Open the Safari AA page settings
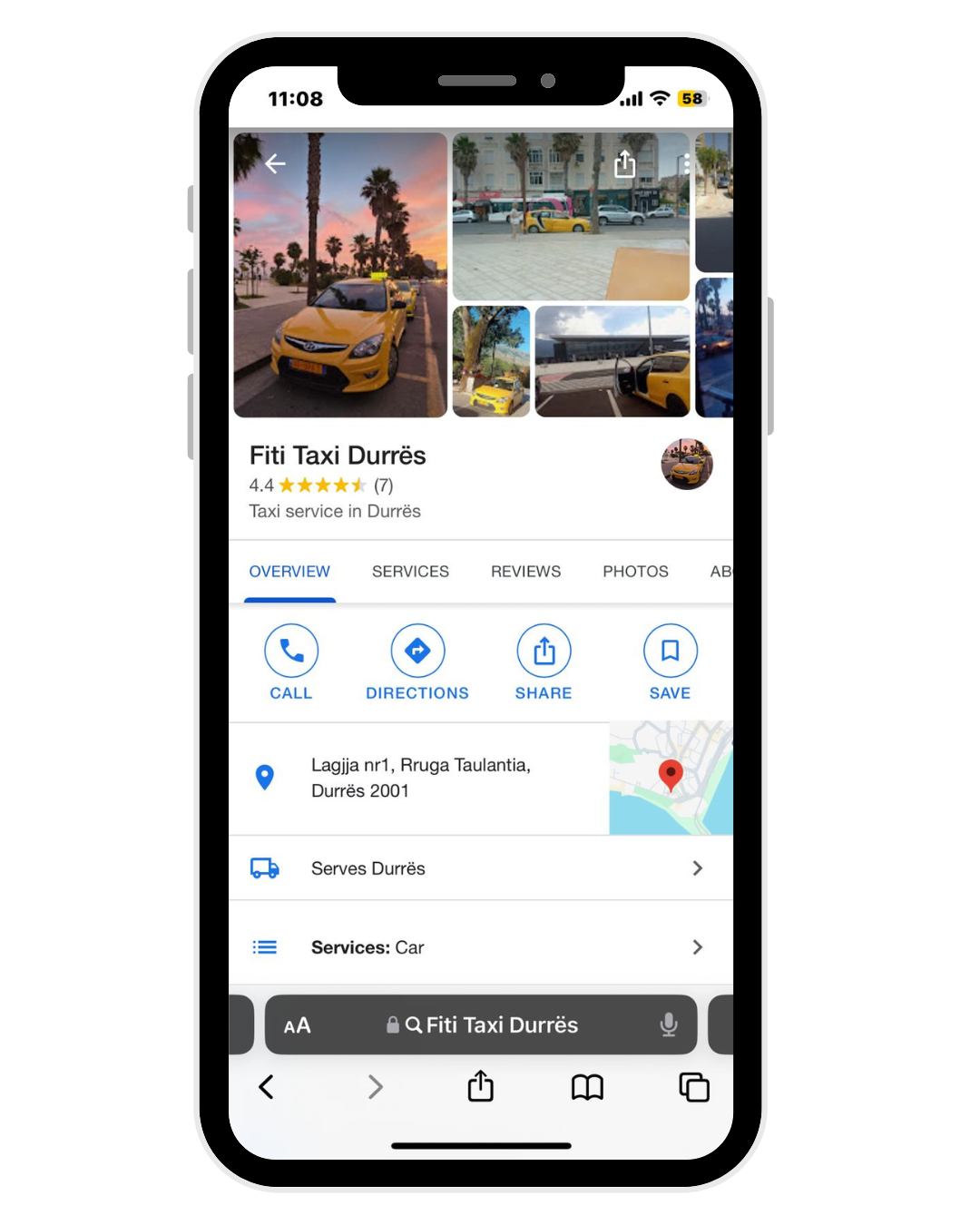The width and height of the screenshot is (980, 1225). (297, 1025)
